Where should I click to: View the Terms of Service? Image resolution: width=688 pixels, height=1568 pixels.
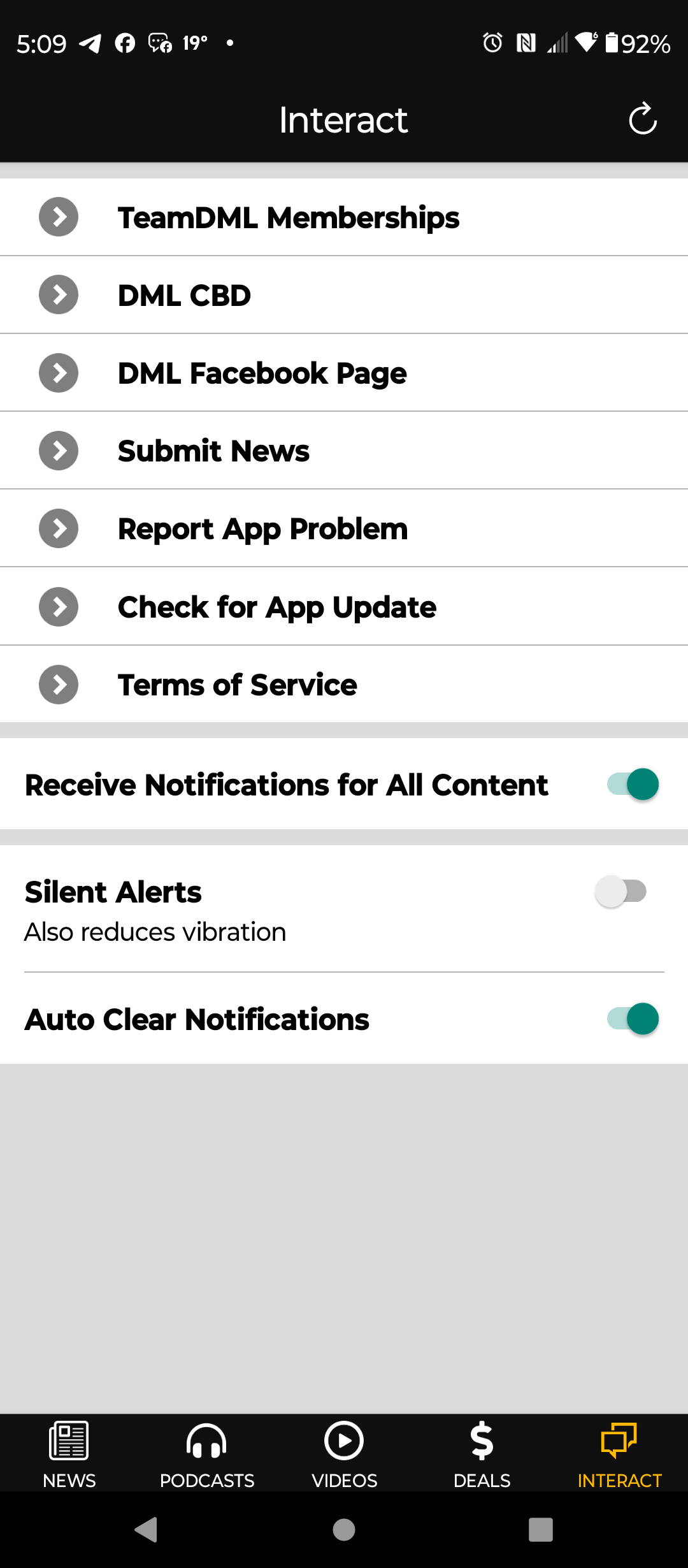[237, 685]
